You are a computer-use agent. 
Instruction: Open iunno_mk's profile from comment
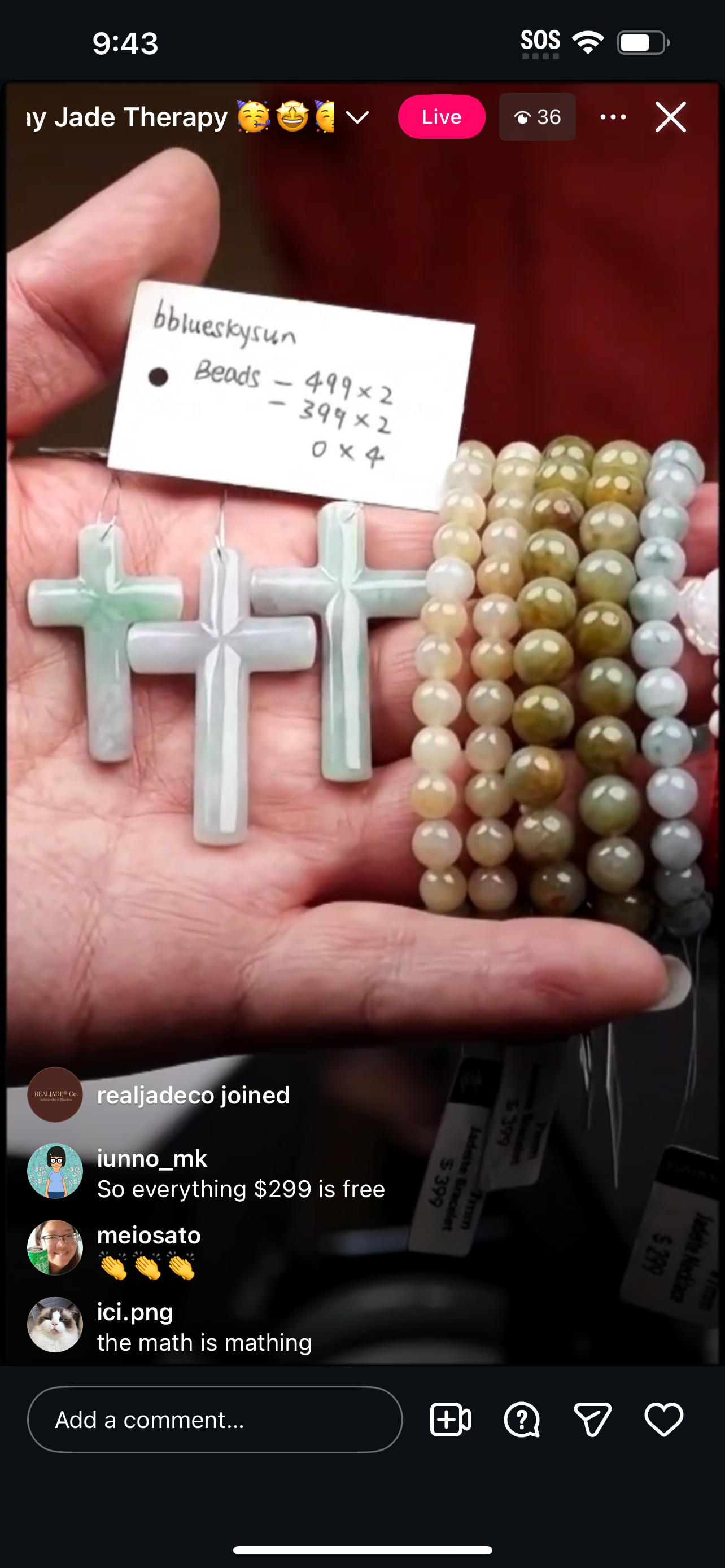[55, 1171]
